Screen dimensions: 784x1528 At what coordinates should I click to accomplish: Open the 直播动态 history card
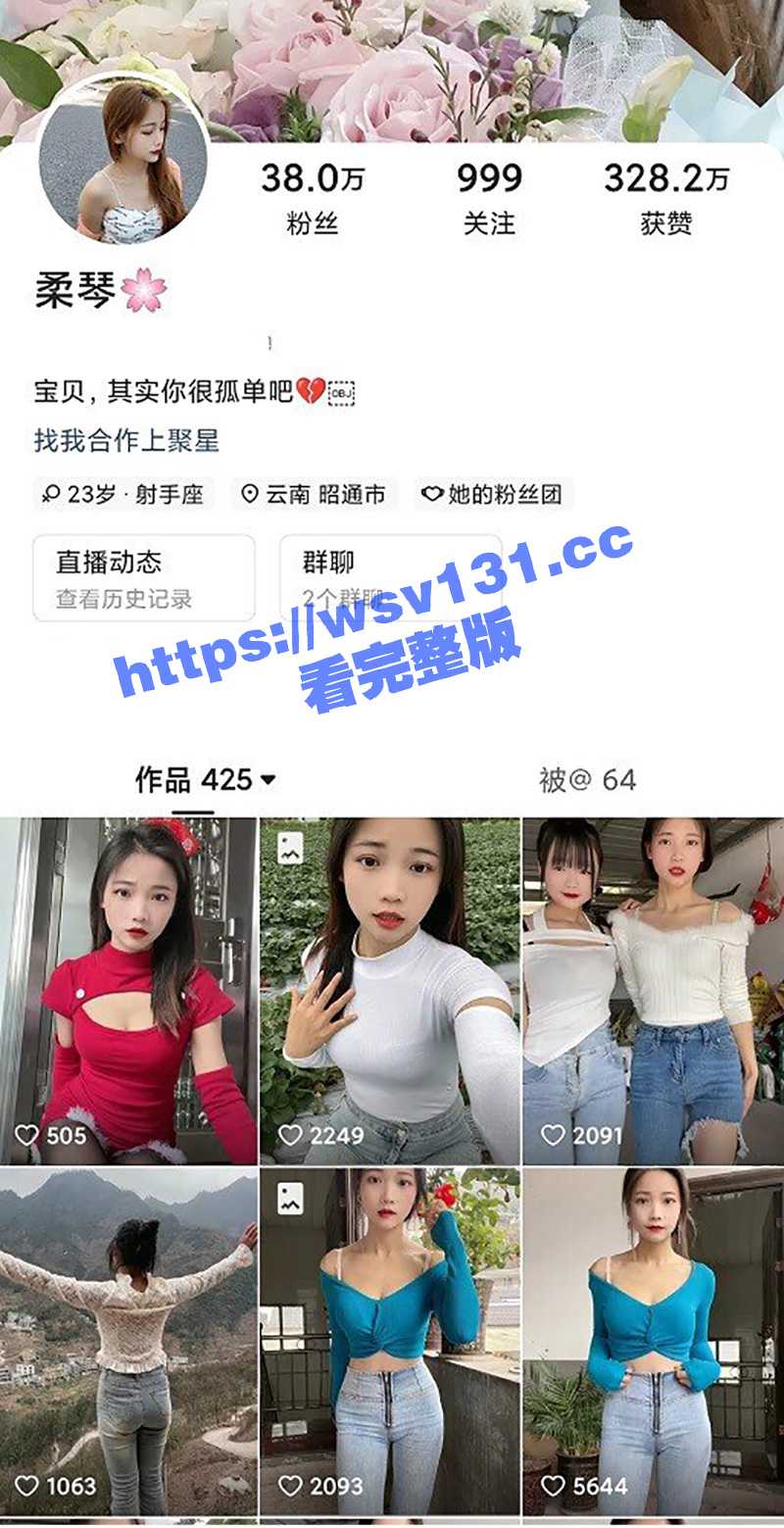click(x=144, y=578)
